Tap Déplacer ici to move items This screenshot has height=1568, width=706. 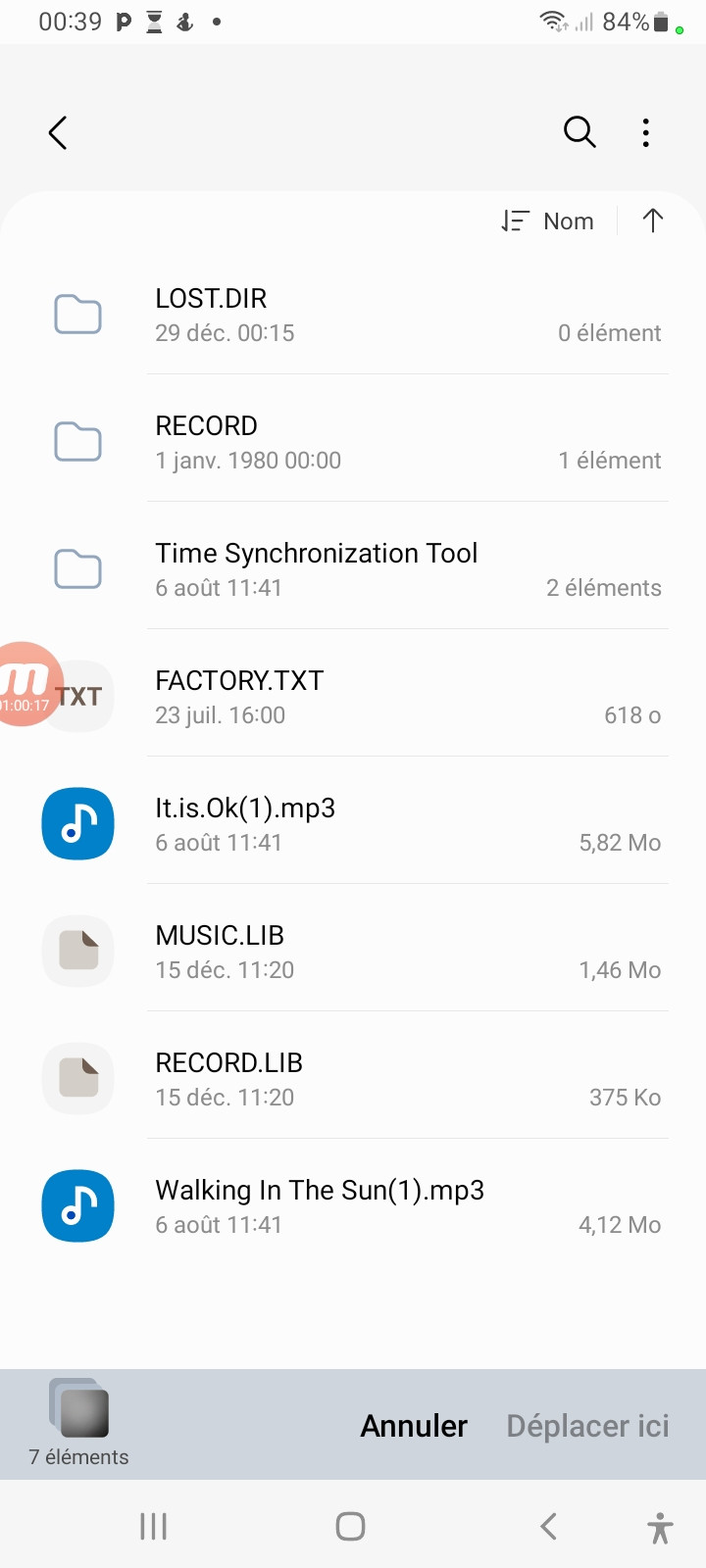pyautogui.click(x=587, y=1426)
